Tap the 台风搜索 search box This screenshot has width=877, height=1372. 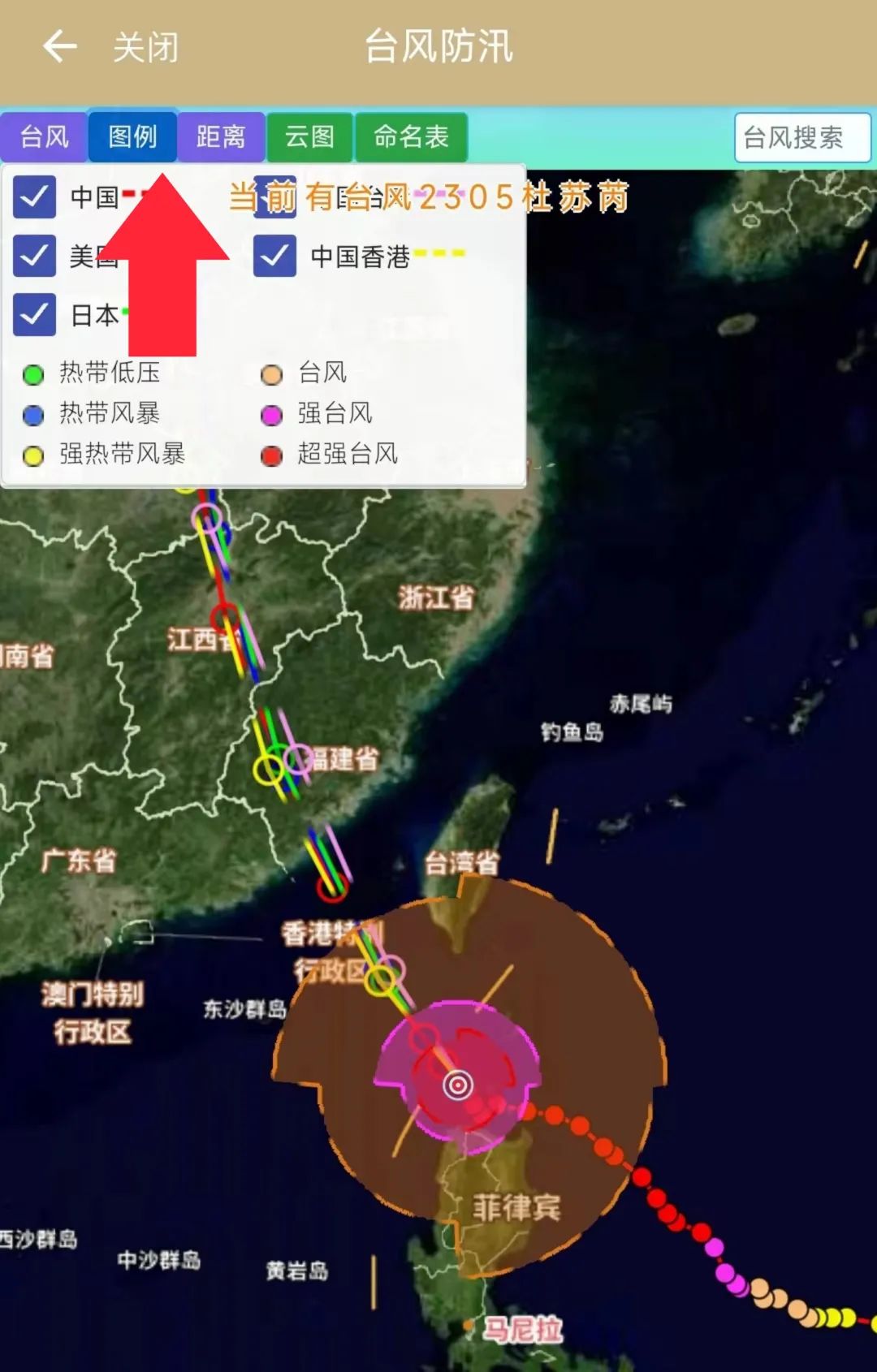click(801, 138)
